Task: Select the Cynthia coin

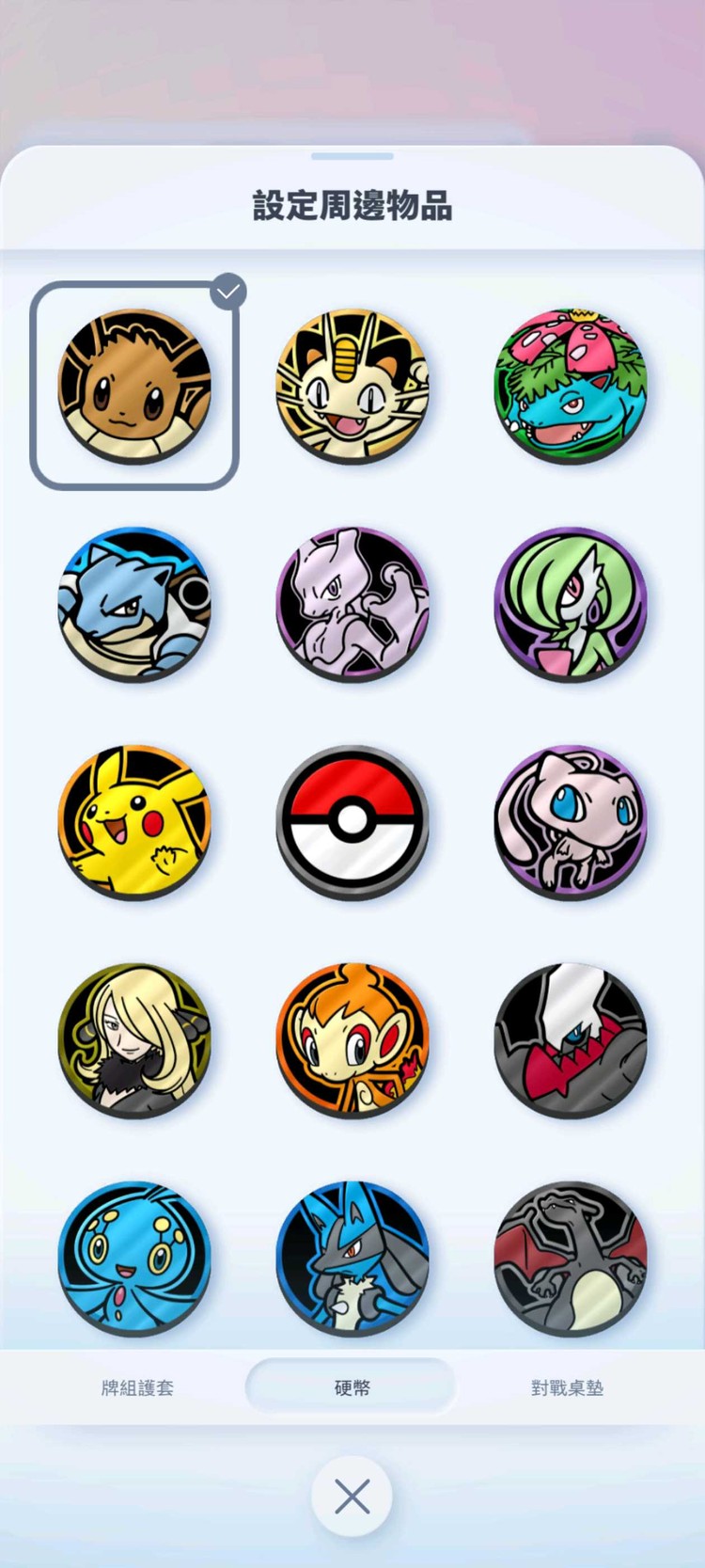Action: pyautogui.click(x=134, y=1040)
